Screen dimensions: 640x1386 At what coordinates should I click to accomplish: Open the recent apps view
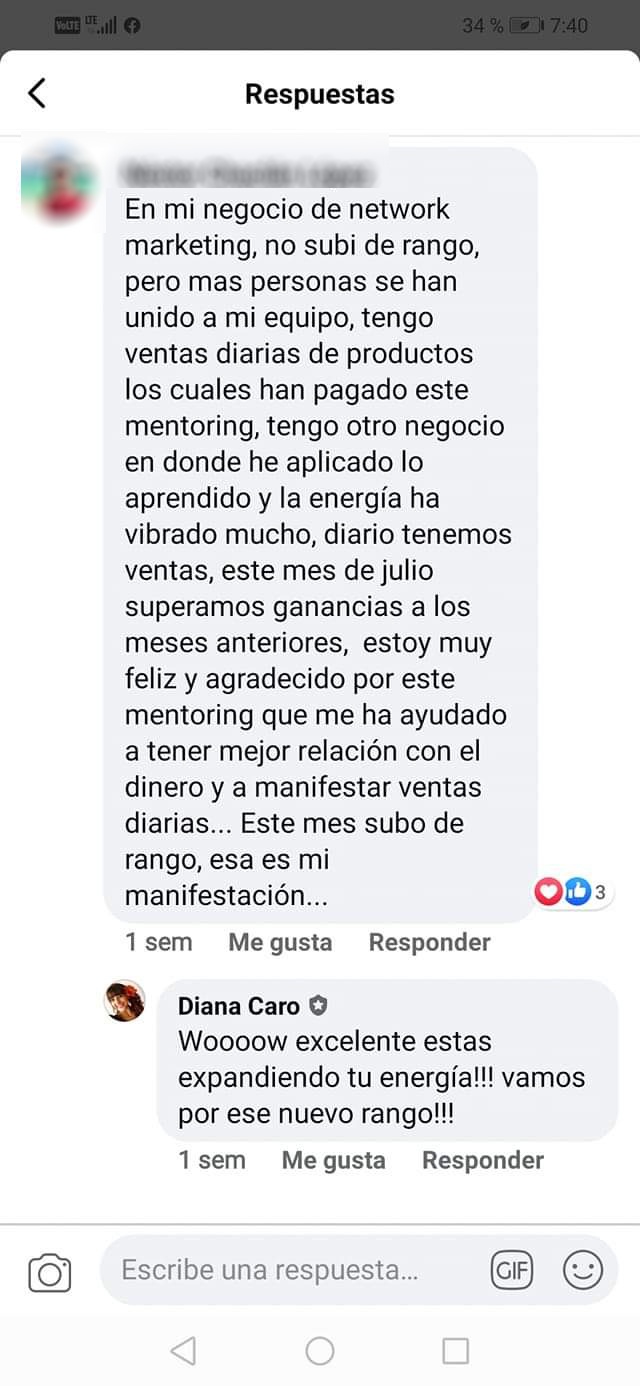point(455,1351)
